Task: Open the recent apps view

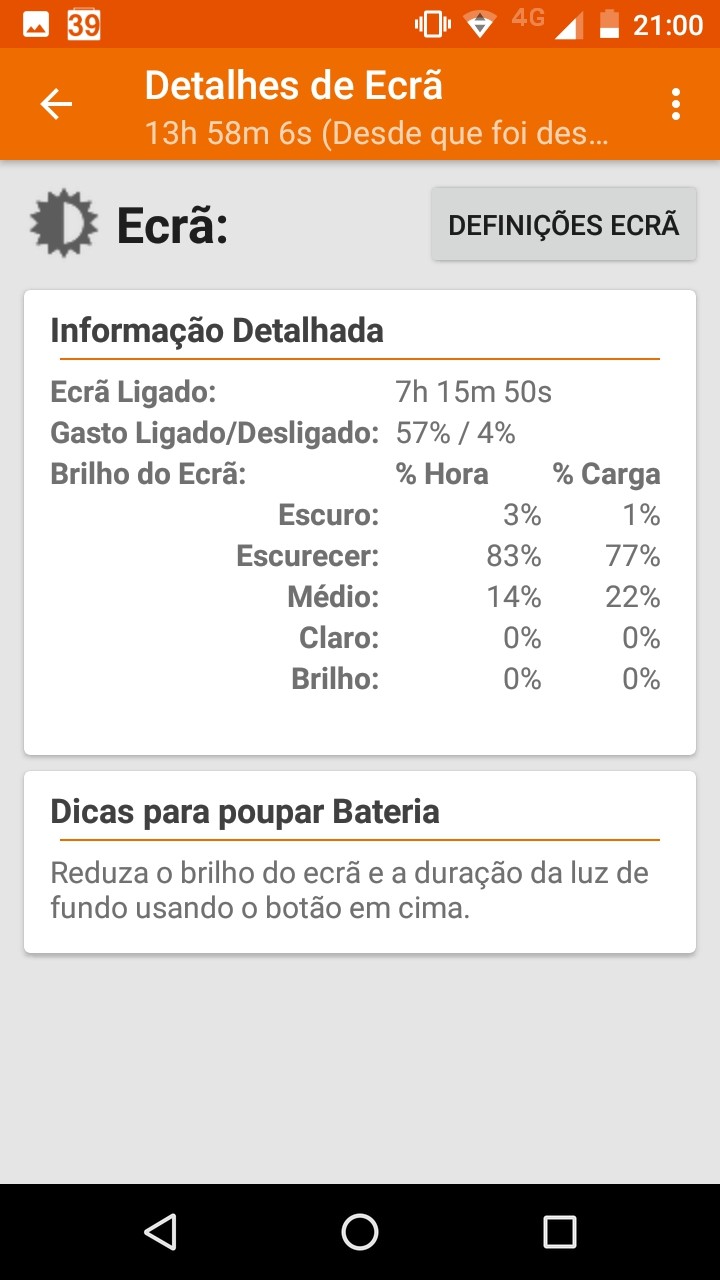Action: (x=559, y=1232)
